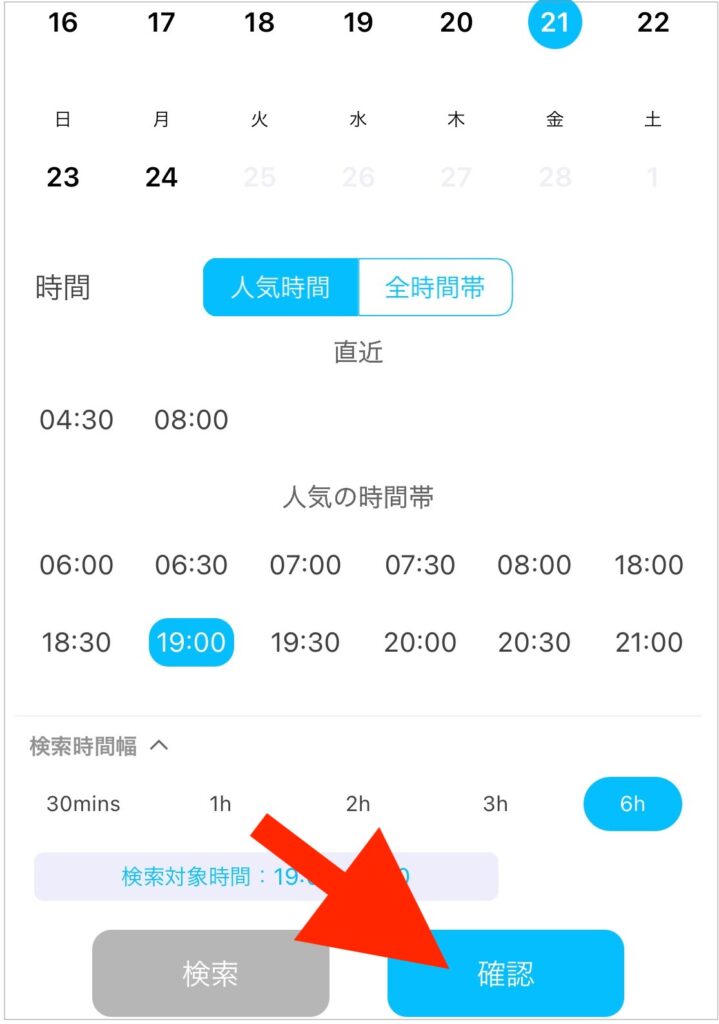The width and height of the screenshot is (719, 1024).
Task: Choose the 19:00 time slot
Action: click(x=191, y=642)
